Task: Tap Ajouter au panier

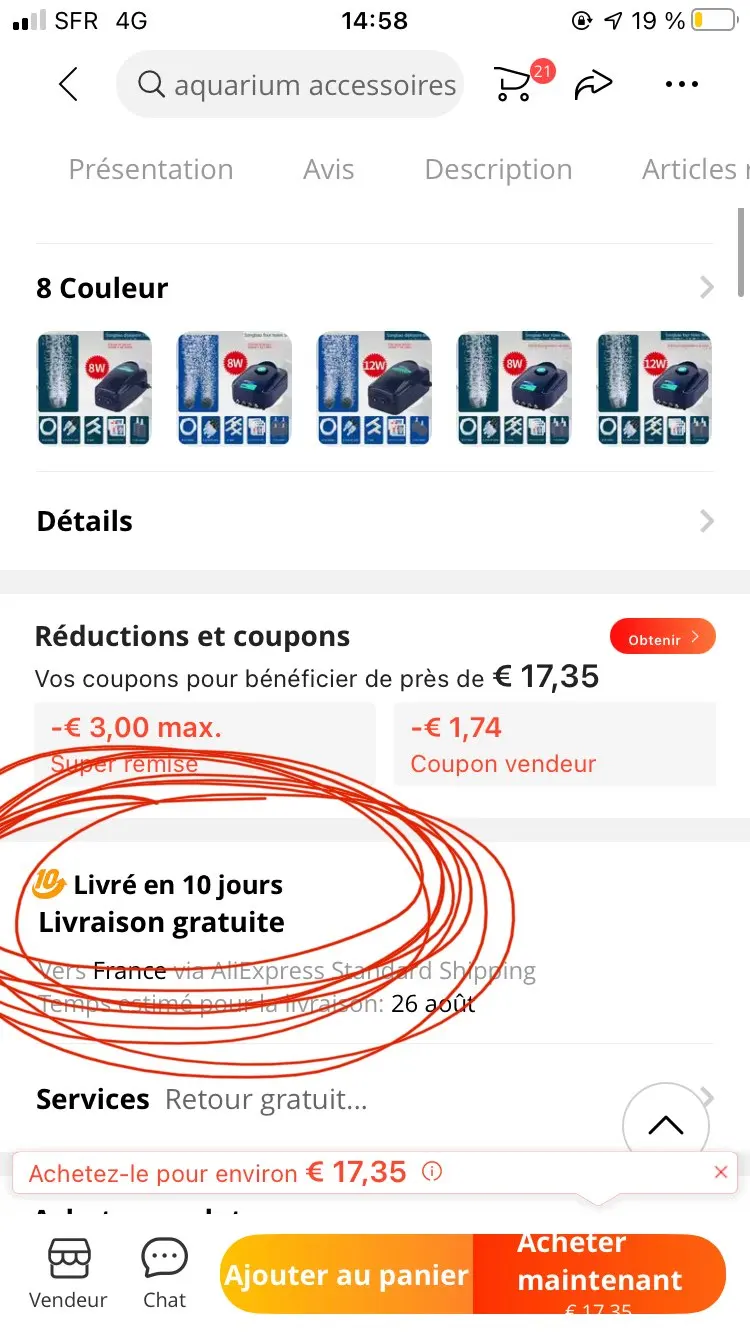Action: pos(346,1275)
